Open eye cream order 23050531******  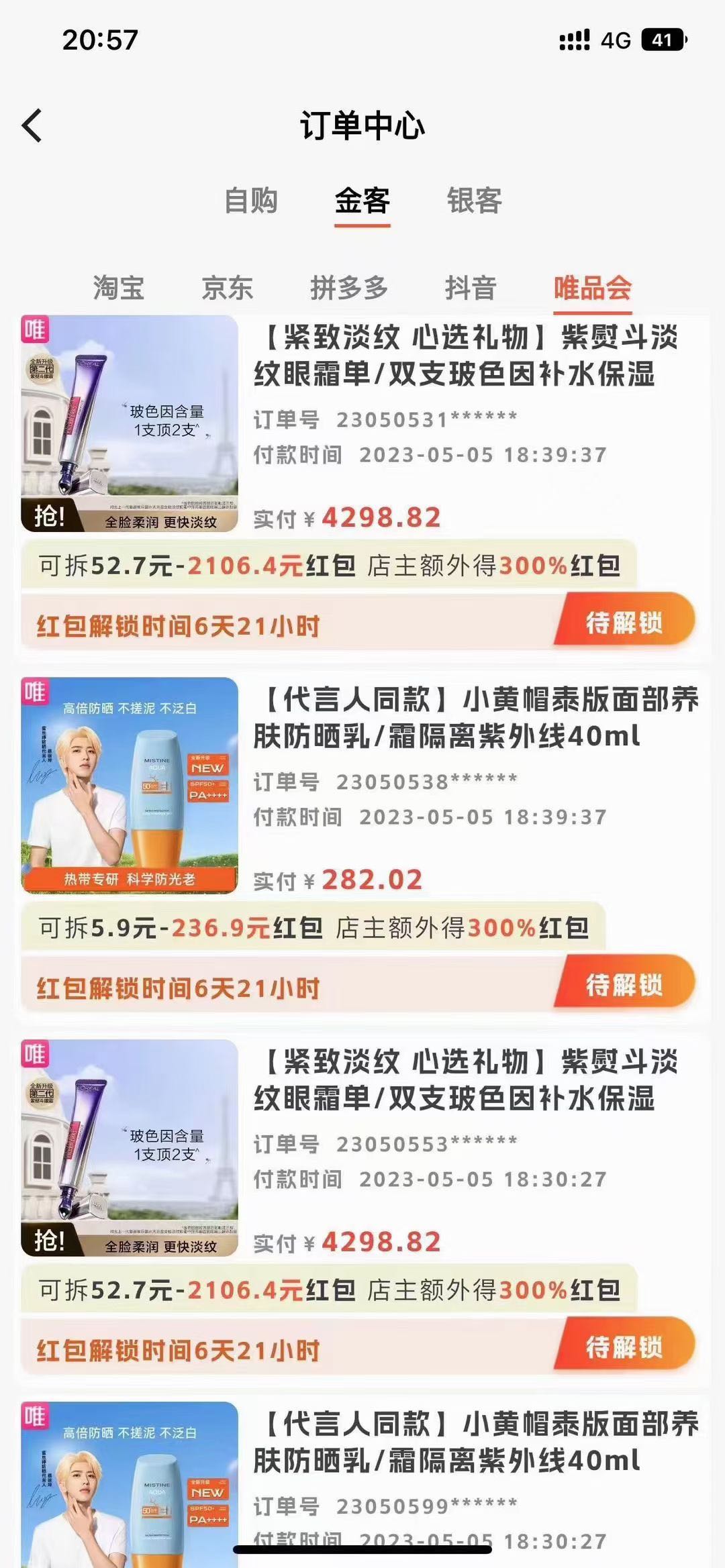tap(466, 356)
